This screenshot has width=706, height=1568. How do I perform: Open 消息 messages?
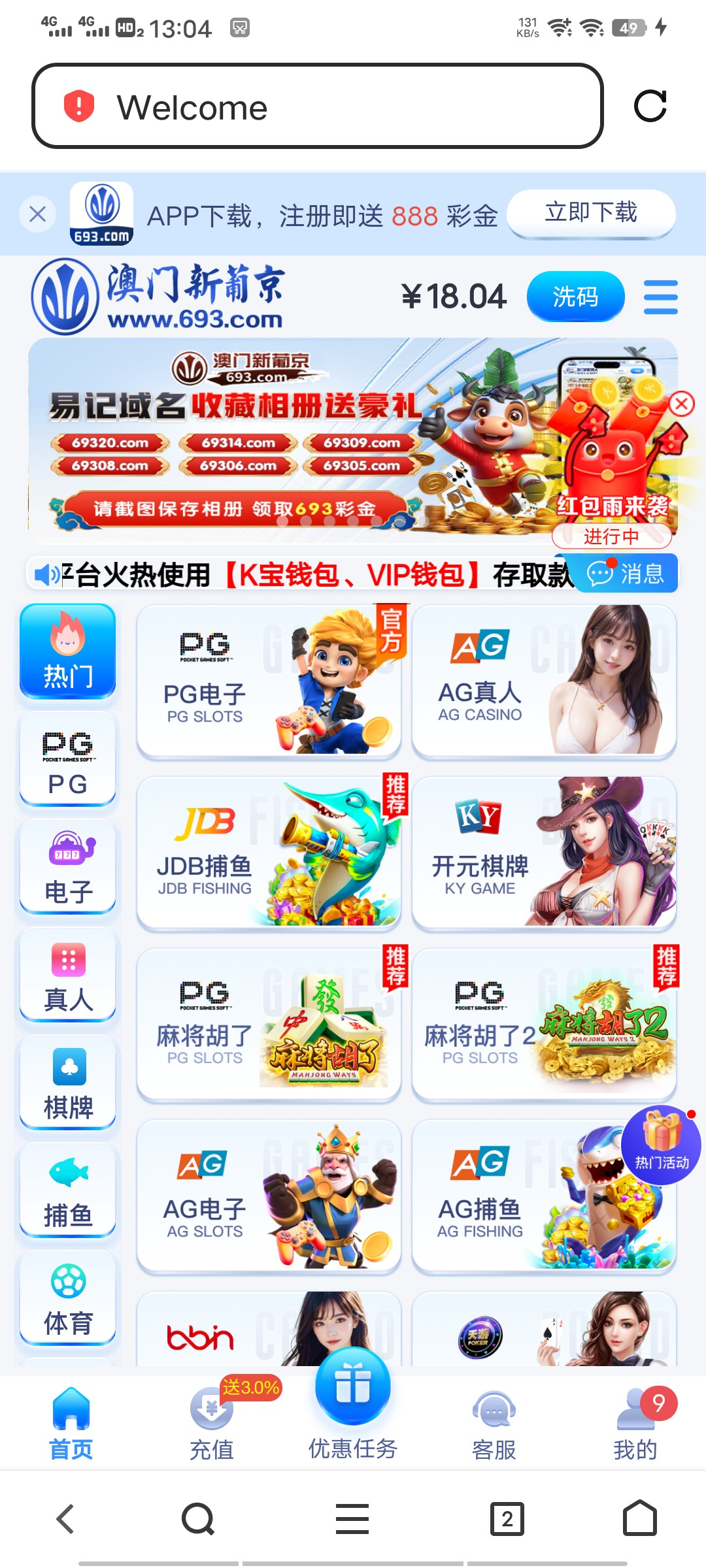626,574
